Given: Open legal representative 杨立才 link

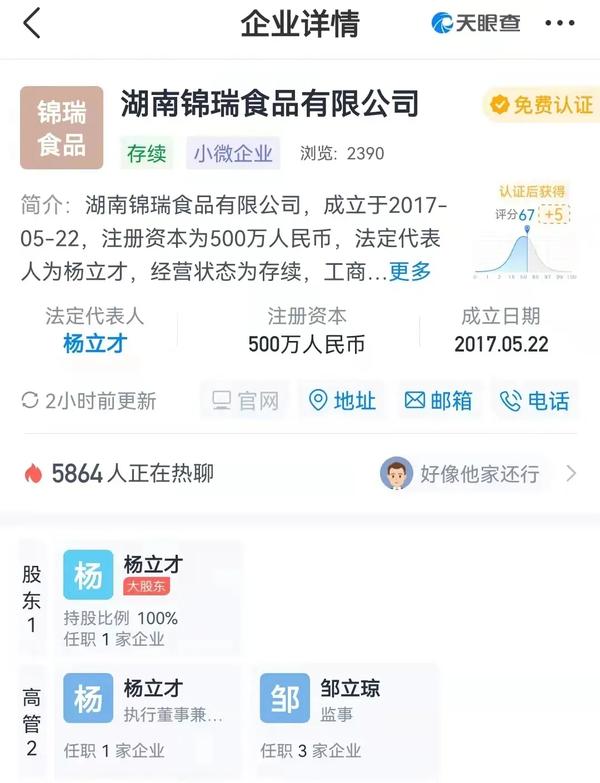Looking at the screenshot, I should pyautogui.click(x=94, y=344).
